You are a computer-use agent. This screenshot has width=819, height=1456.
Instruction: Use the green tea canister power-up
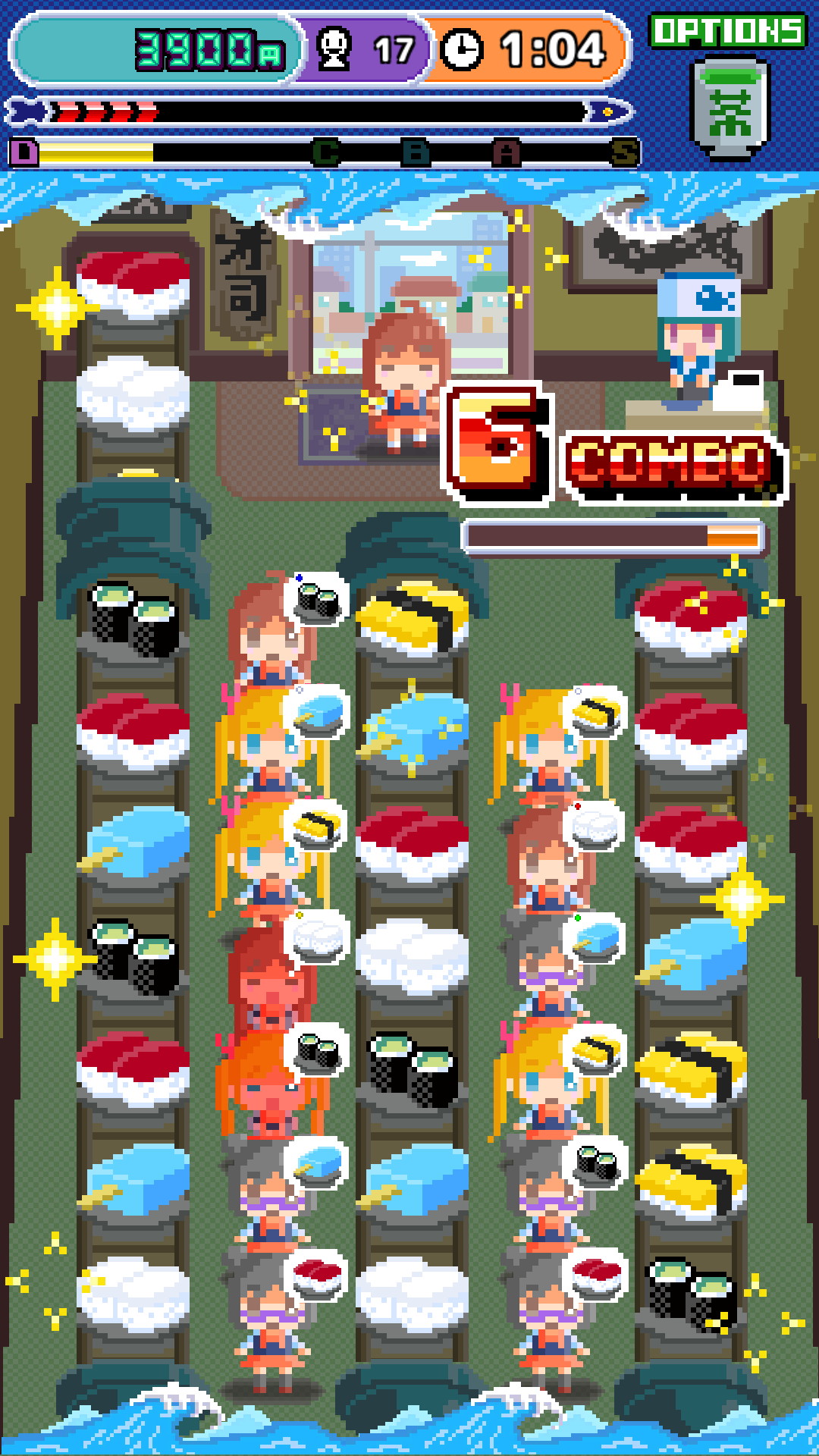(x=729, y=108)
